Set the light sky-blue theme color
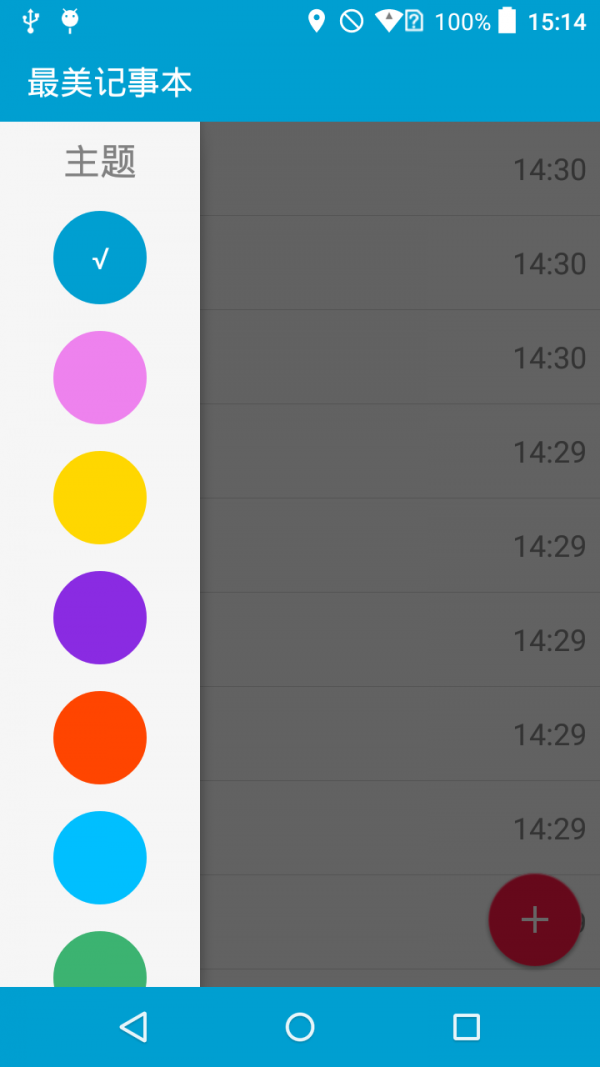This screenshot has width=600, height=1067. (100, 858)
